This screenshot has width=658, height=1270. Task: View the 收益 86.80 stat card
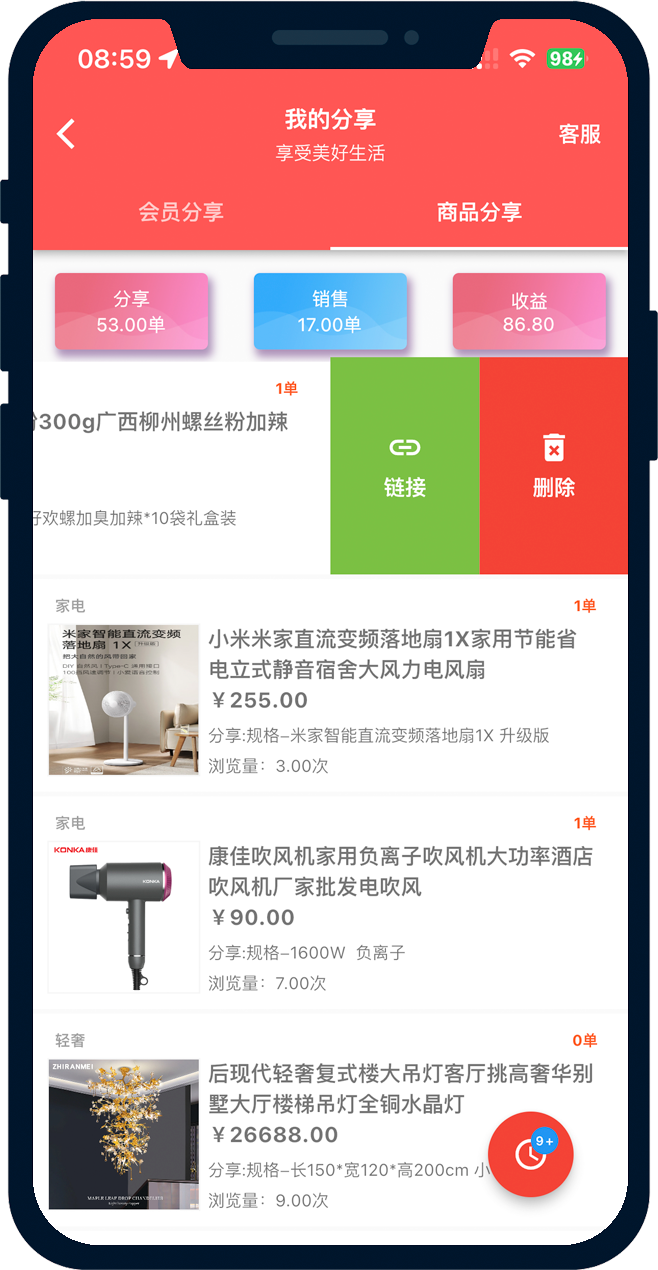pyautogui.click(x=529, y=312)
